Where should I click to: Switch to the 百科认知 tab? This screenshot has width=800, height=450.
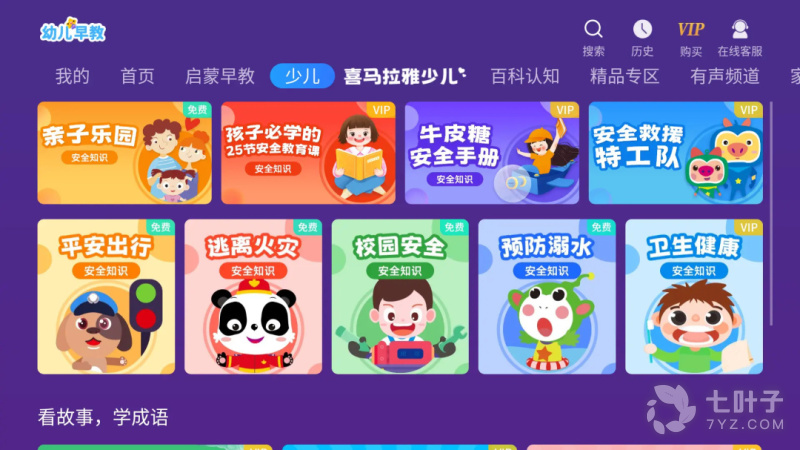(x=525, y=76)
